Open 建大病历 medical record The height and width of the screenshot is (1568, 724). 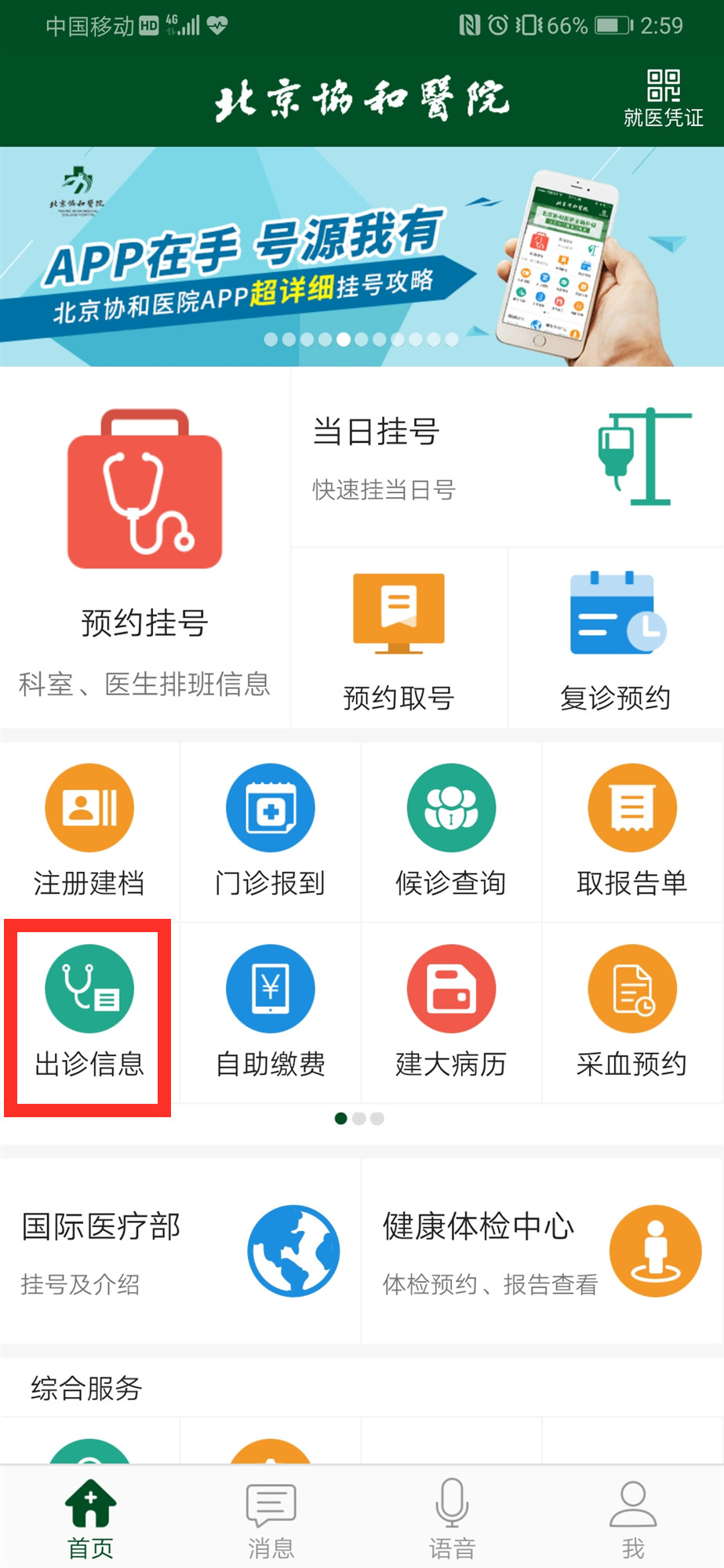pyautogui.click(x=451, y=1014)
